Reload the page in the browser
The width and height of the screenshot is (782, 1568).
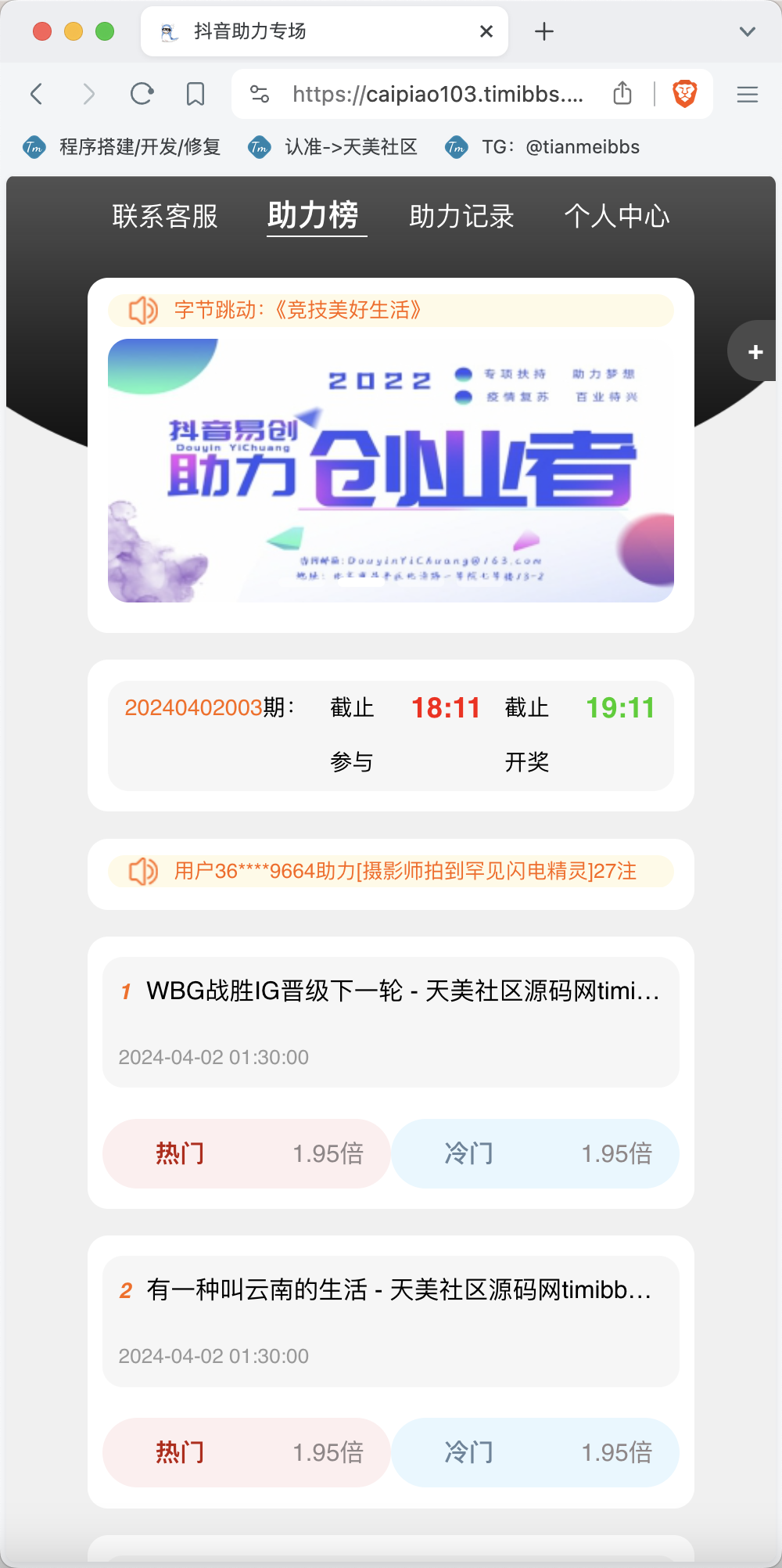click(x=142, y=95)
